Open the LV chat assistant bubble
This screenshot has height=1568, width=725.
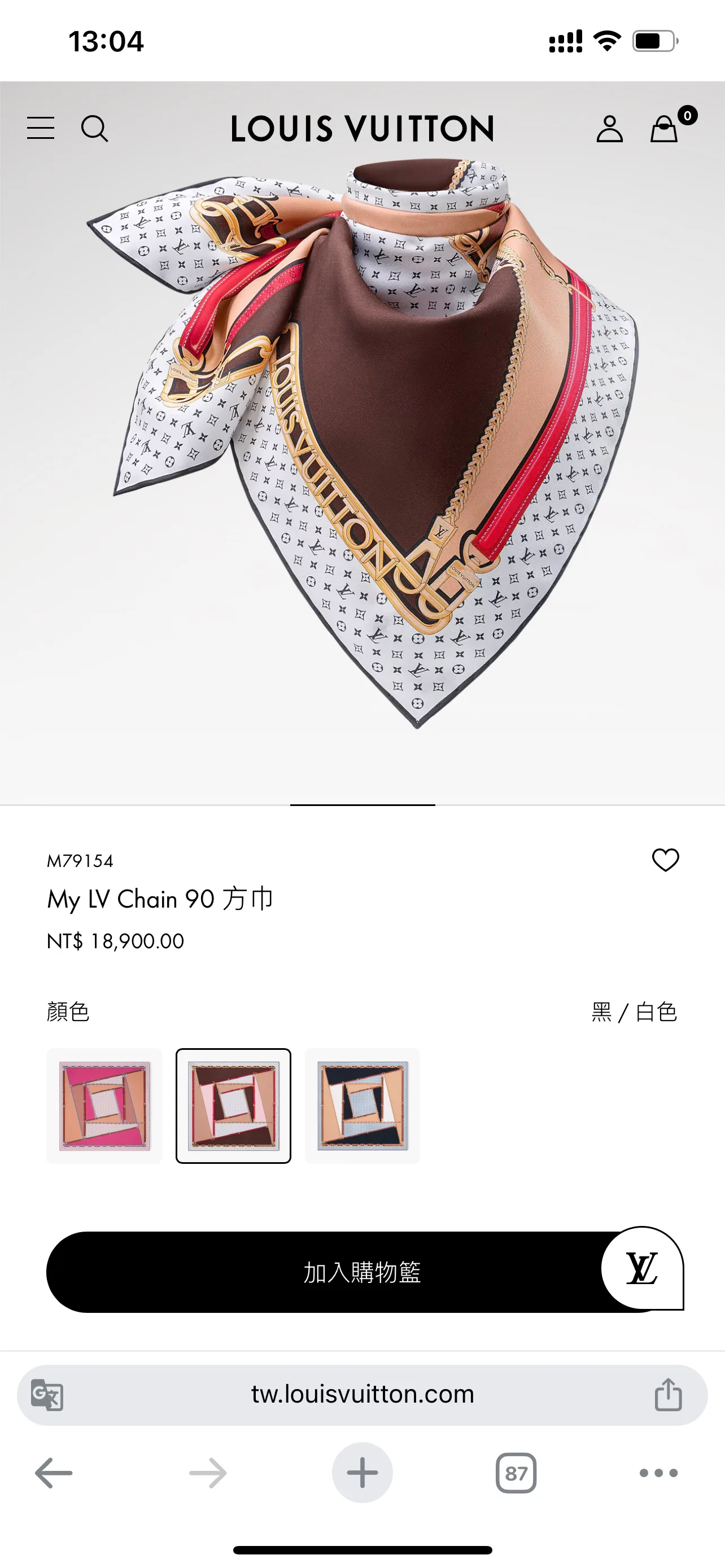[x=642, y=1268]
